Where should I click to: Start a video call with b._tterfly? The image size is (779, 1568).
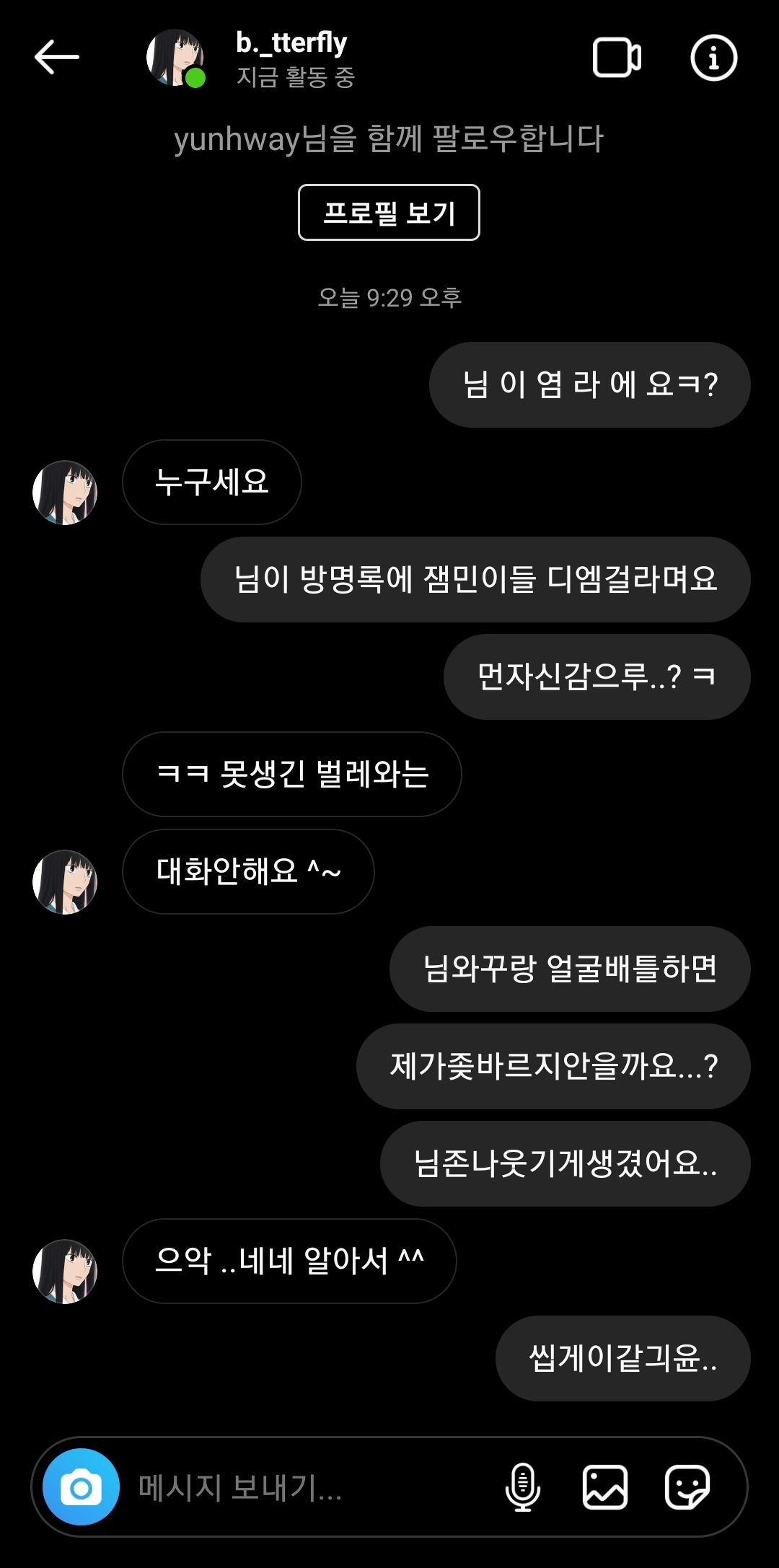(617, 58)
